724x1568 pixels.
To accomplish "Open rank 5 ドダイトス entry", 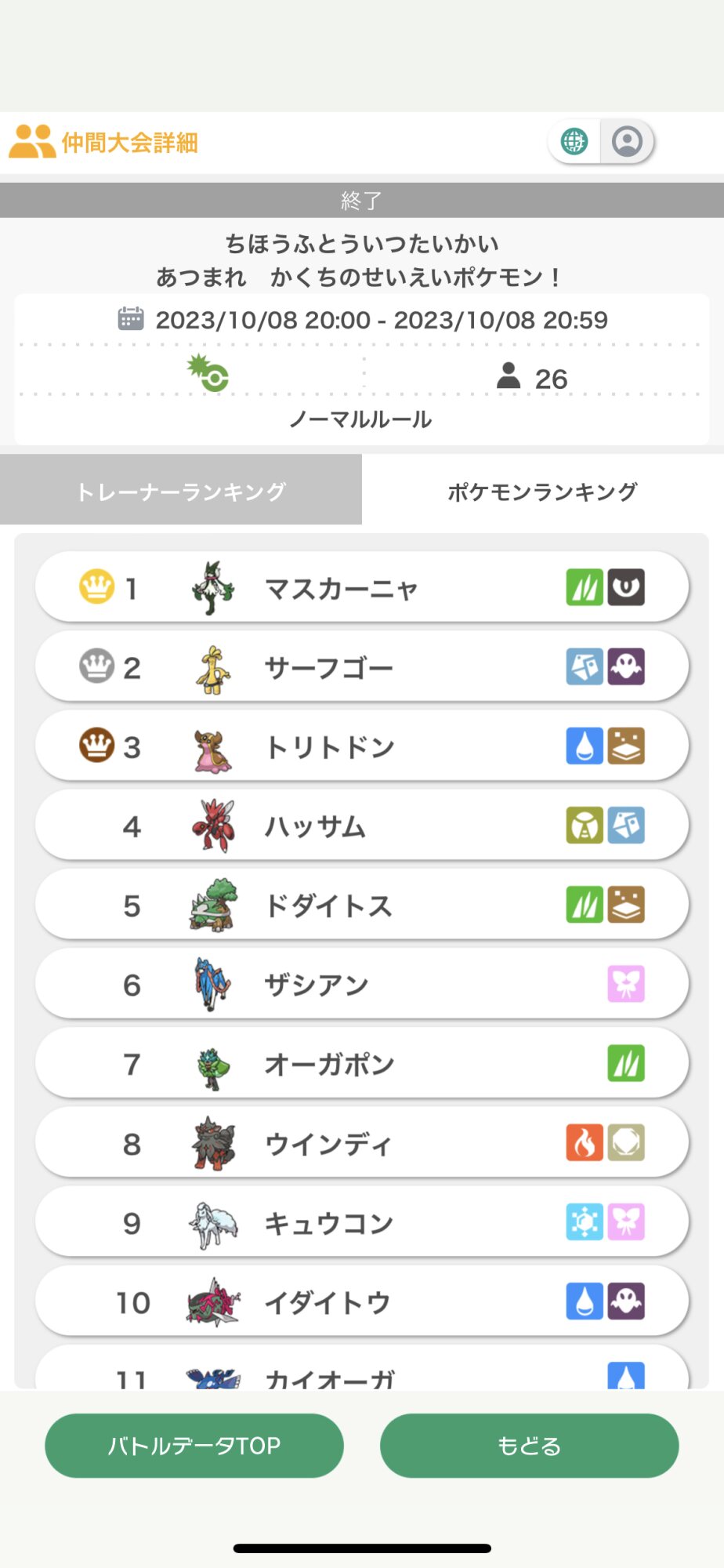I will [361, 906].
